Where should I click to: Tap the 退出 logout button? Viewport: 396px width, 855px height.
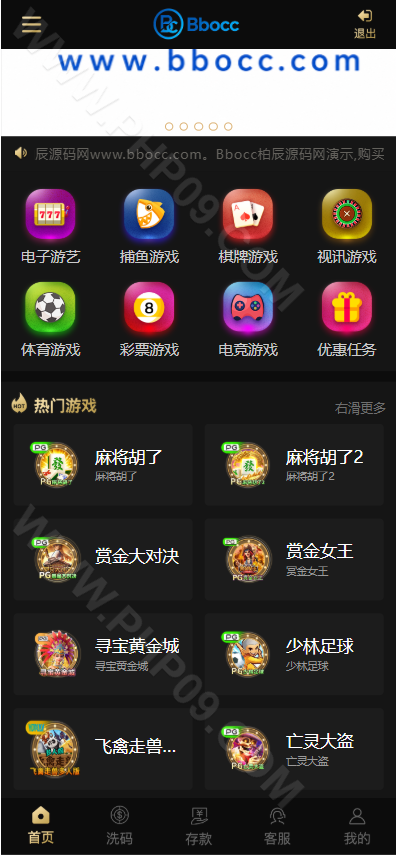(x=364, y=25)
